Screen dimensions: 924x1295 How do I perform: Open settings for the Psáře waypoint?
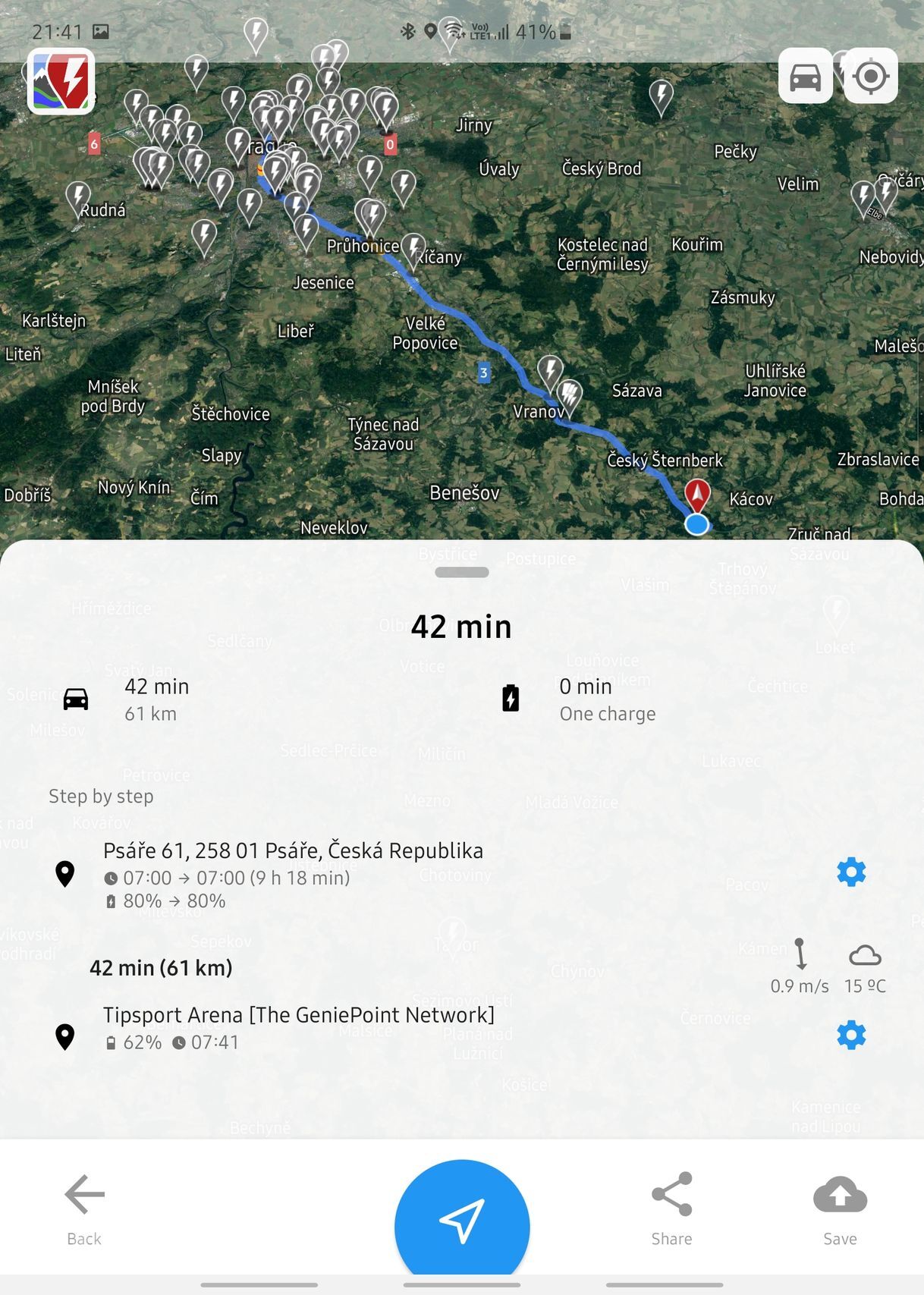(850, 872)
